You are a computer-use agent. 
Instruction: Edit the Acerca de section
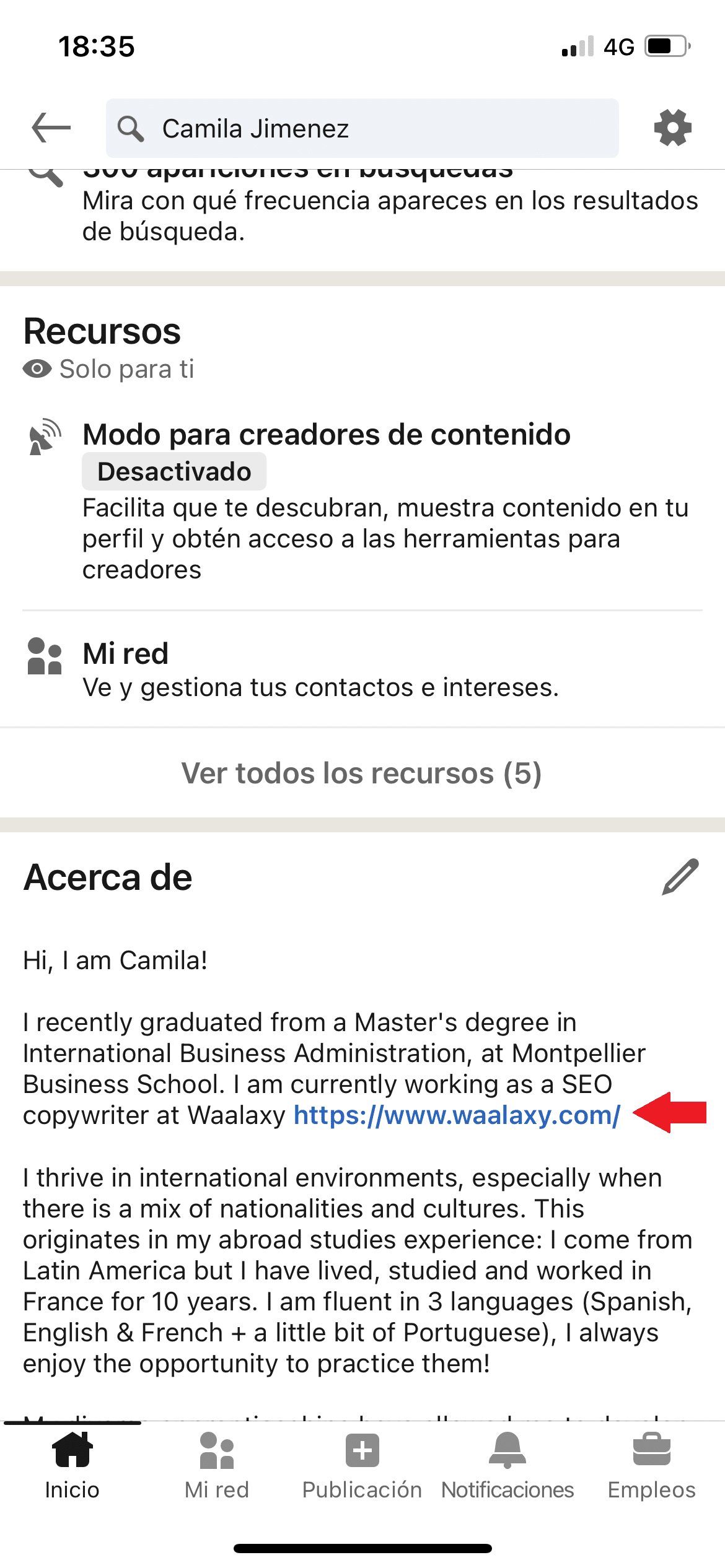click(x=680, y=877)
